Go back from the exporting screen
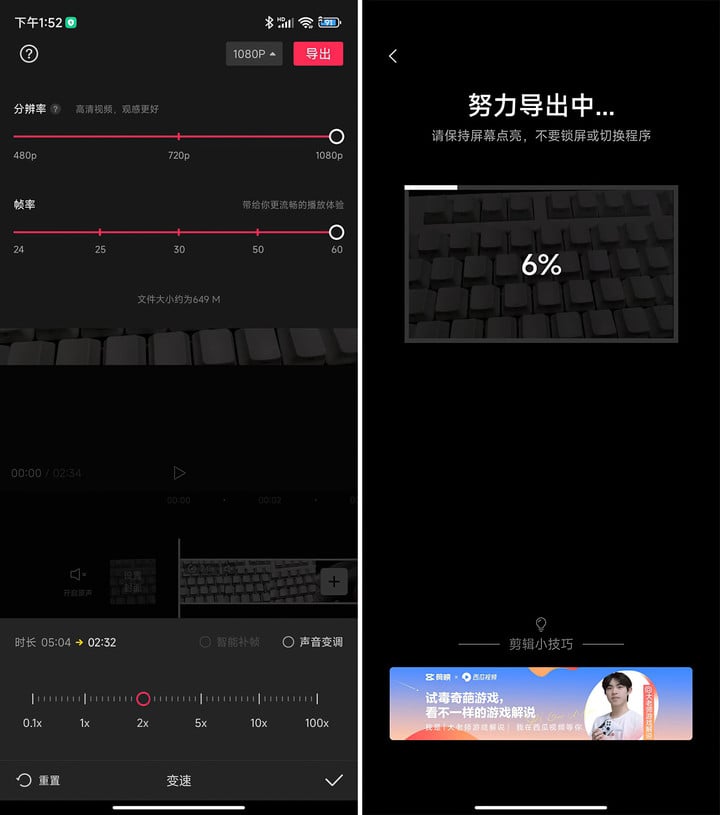Screen dimensions: 720x815 (393, 56)
